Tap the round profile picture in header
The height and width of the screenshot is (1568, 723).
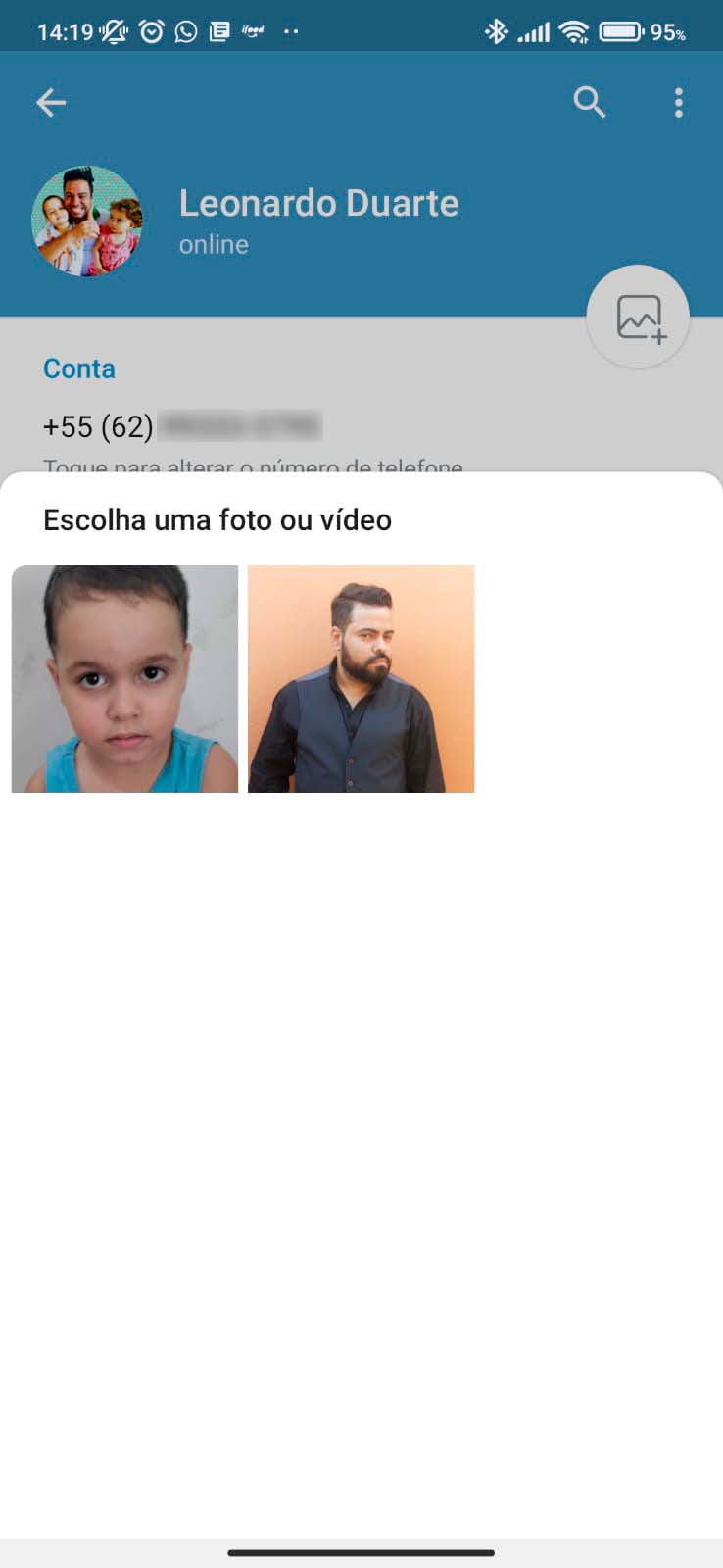(x=87, y=221)
